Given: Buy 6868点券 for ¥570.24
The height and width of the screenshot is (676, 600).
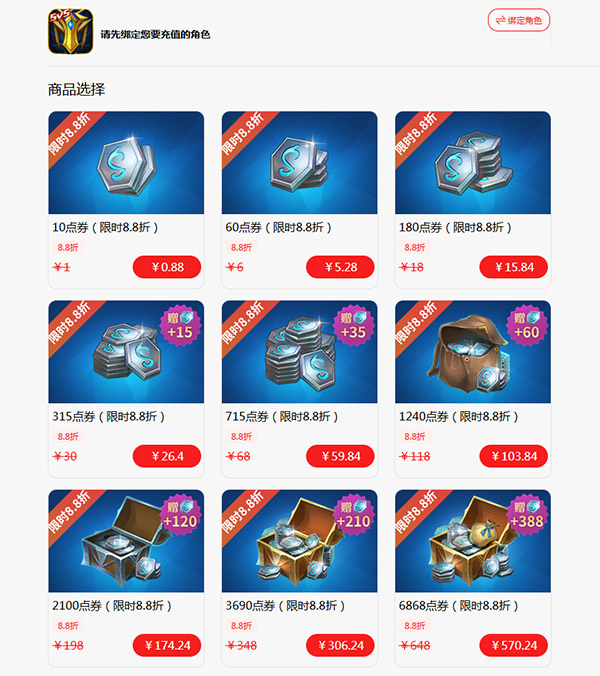Looking at the screenshot, I should tap(513, 645).
